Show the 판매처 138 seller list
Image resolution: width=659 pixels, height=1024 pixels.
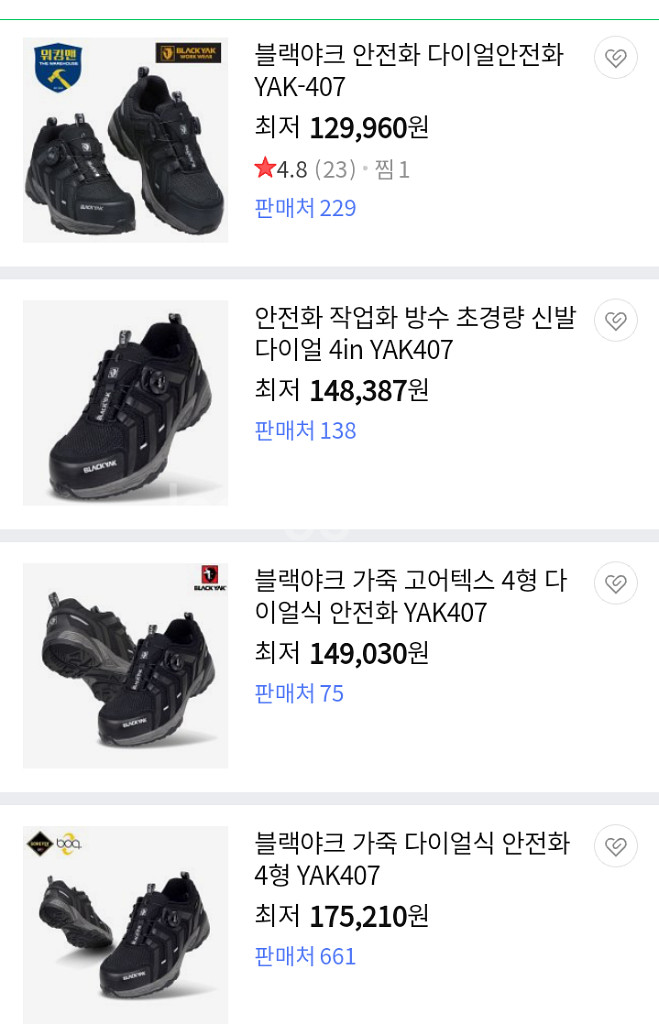pyautogui.click(x=305, y=431)
